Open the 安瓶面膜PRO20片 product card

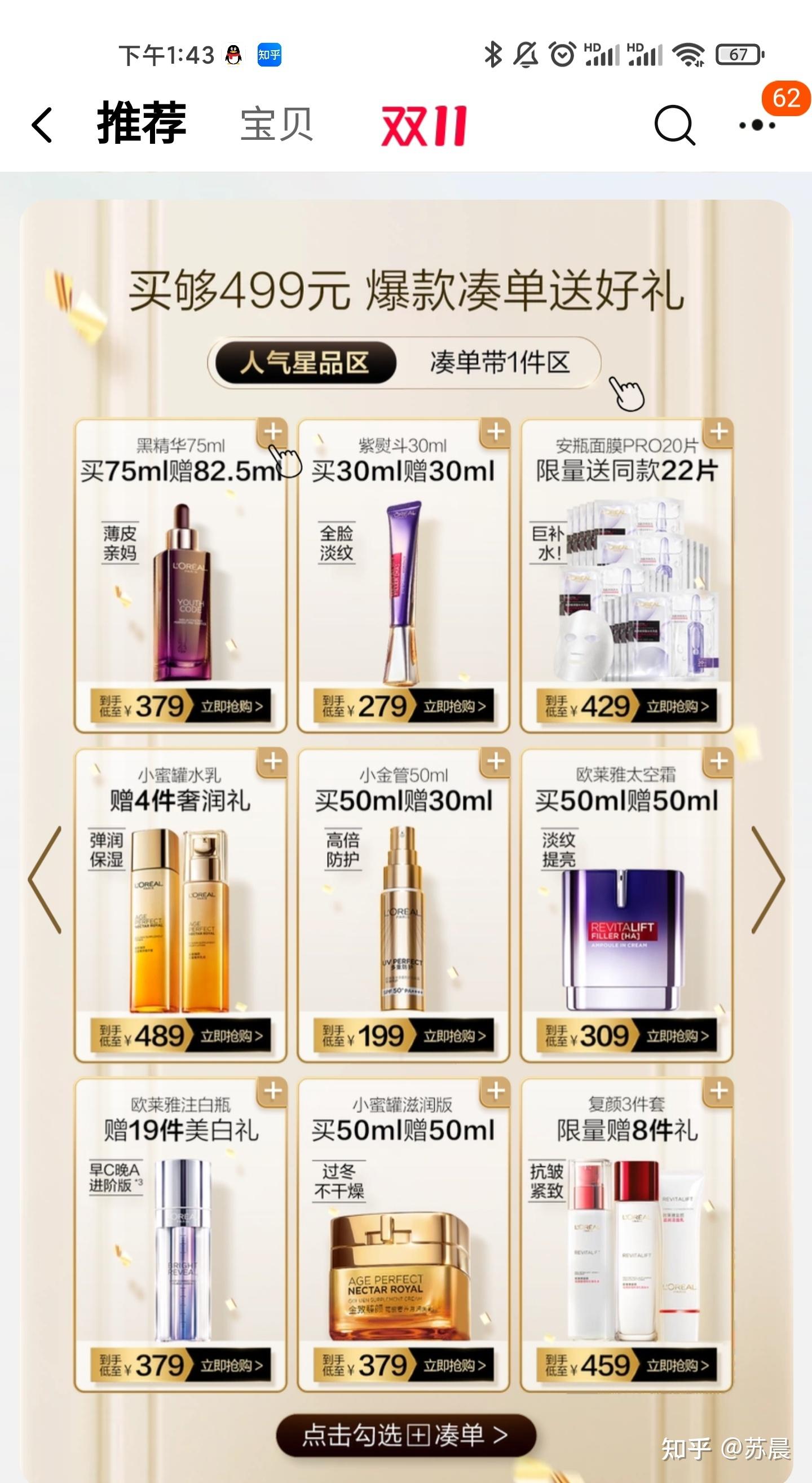pyautogui.click(x=626, y=576)
